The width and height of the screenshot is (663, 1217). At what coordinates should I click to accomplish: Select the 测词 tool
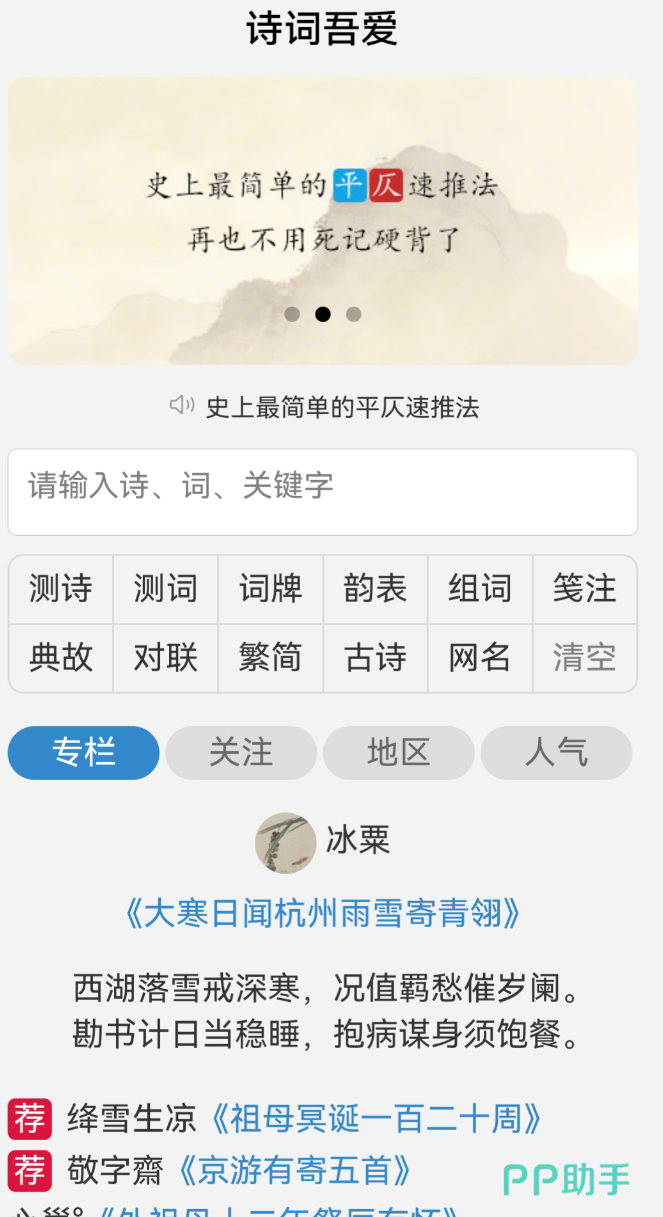click(166, 589)
